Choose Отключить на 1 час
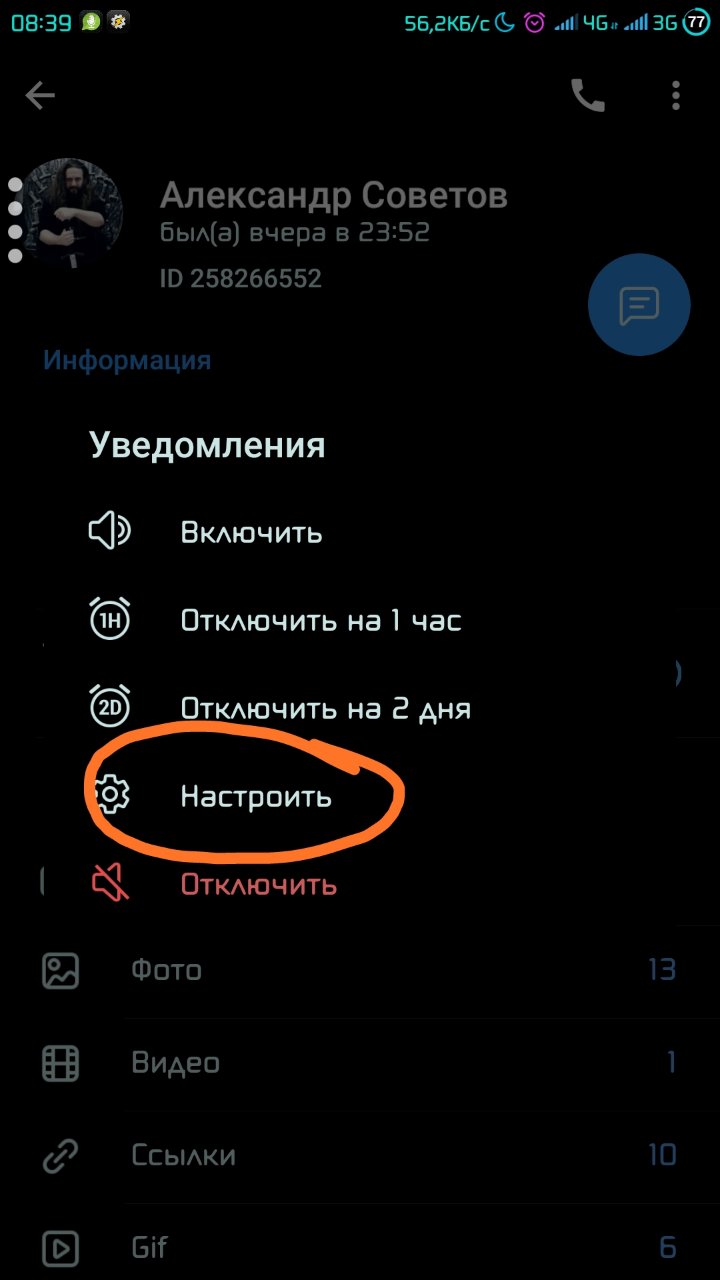Image resolution: width=720 pixels, height=1280 pixels. pyautogui.click(x=320, y=621)
